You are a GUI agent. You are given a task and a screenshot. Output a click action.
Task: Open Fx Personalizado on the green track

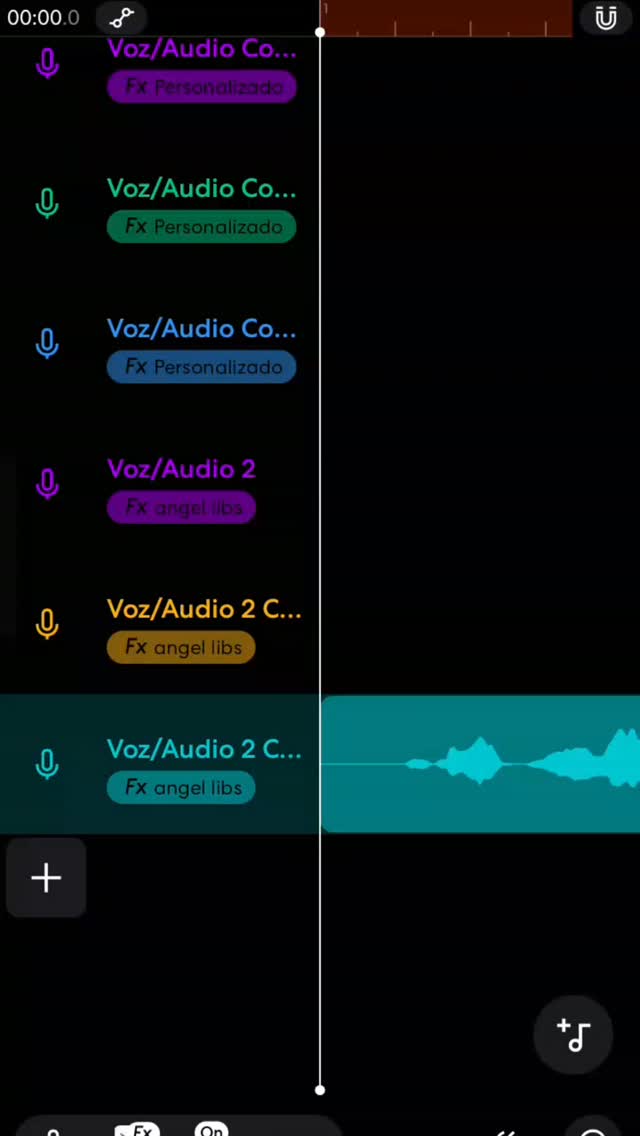point(201,227)
